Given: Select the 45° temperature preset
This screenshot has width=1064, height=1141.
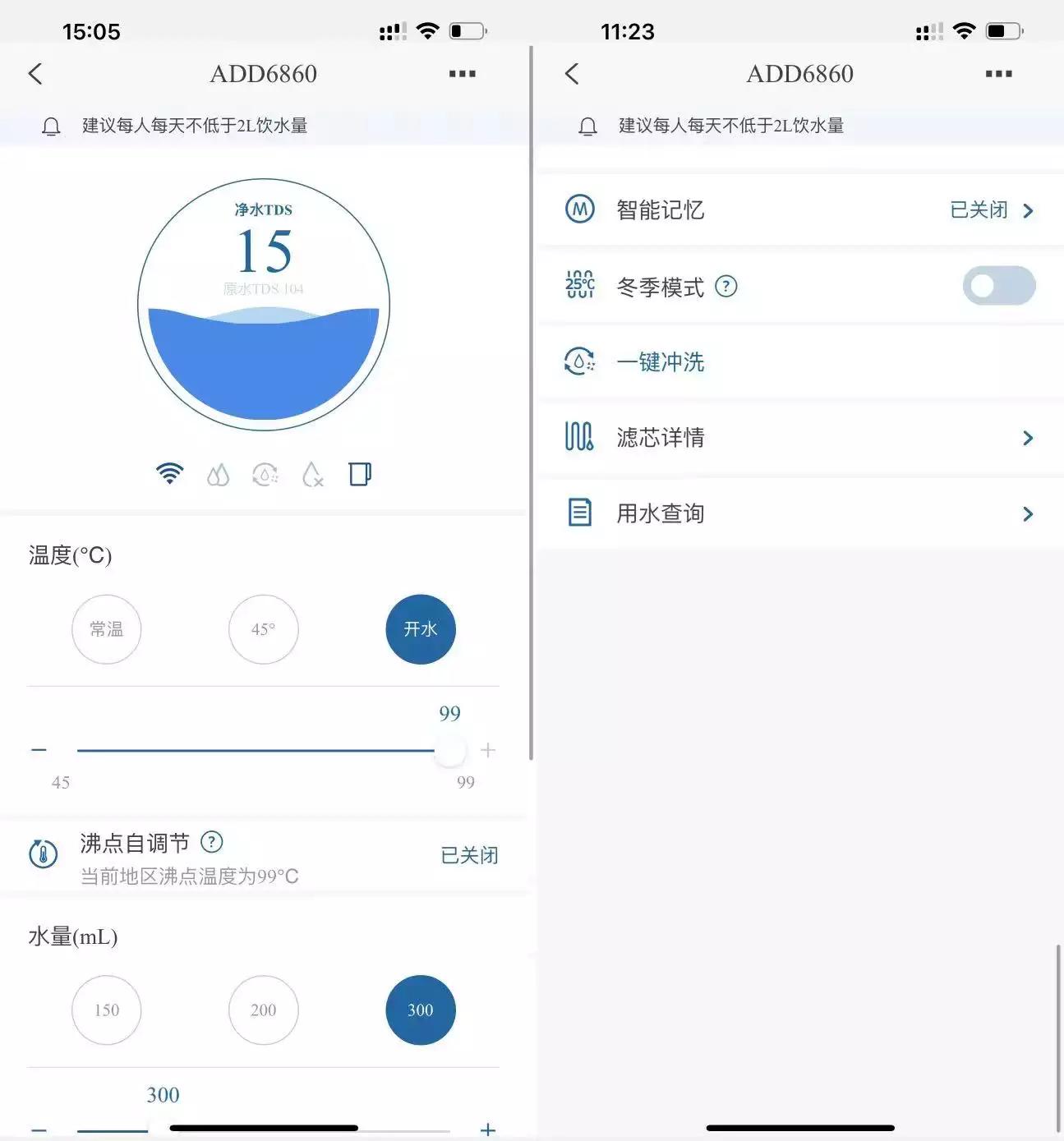Looking at the screenshot, I should coord(263,629).
